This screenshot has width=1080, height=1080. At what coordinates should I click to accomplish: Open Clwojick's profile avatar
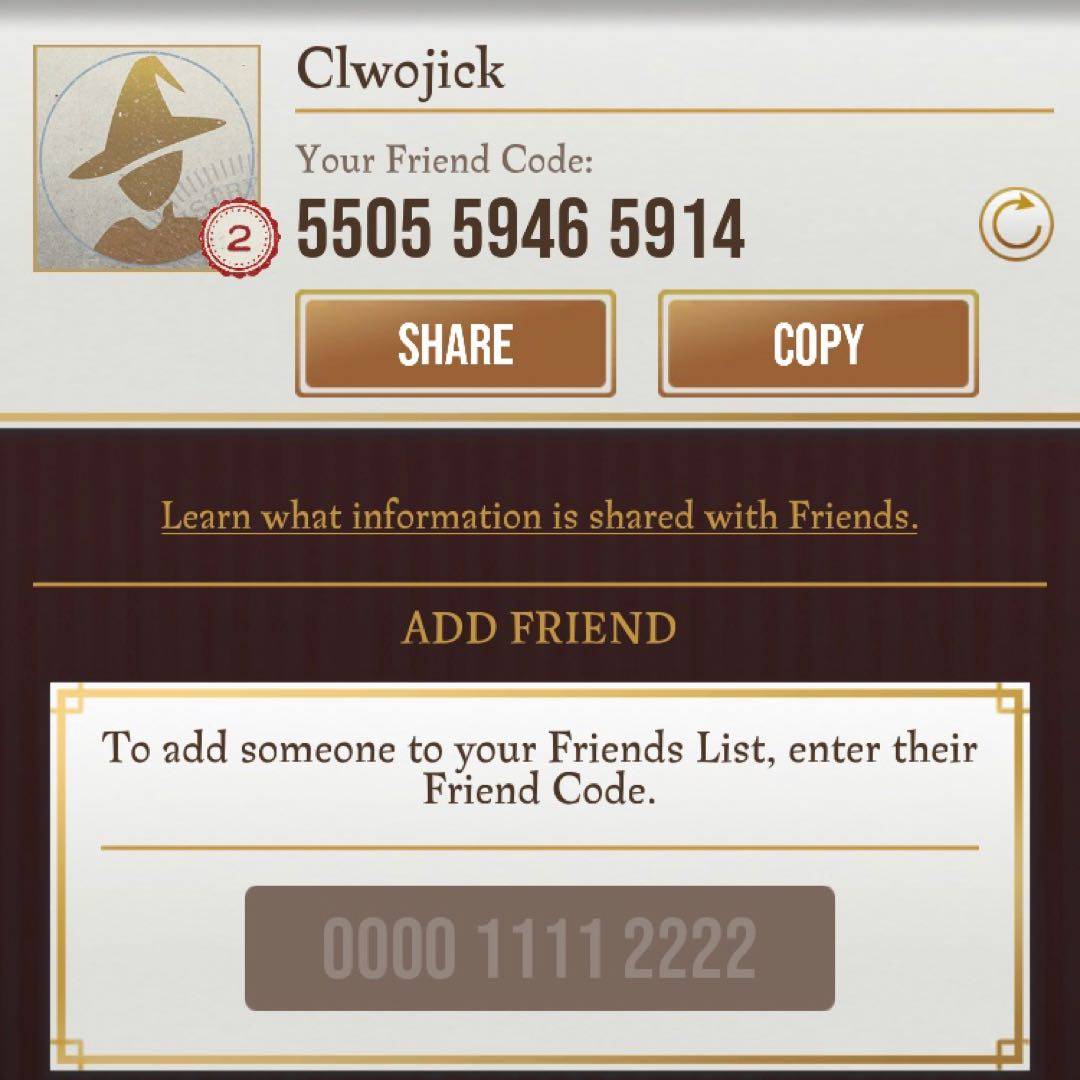147,158
